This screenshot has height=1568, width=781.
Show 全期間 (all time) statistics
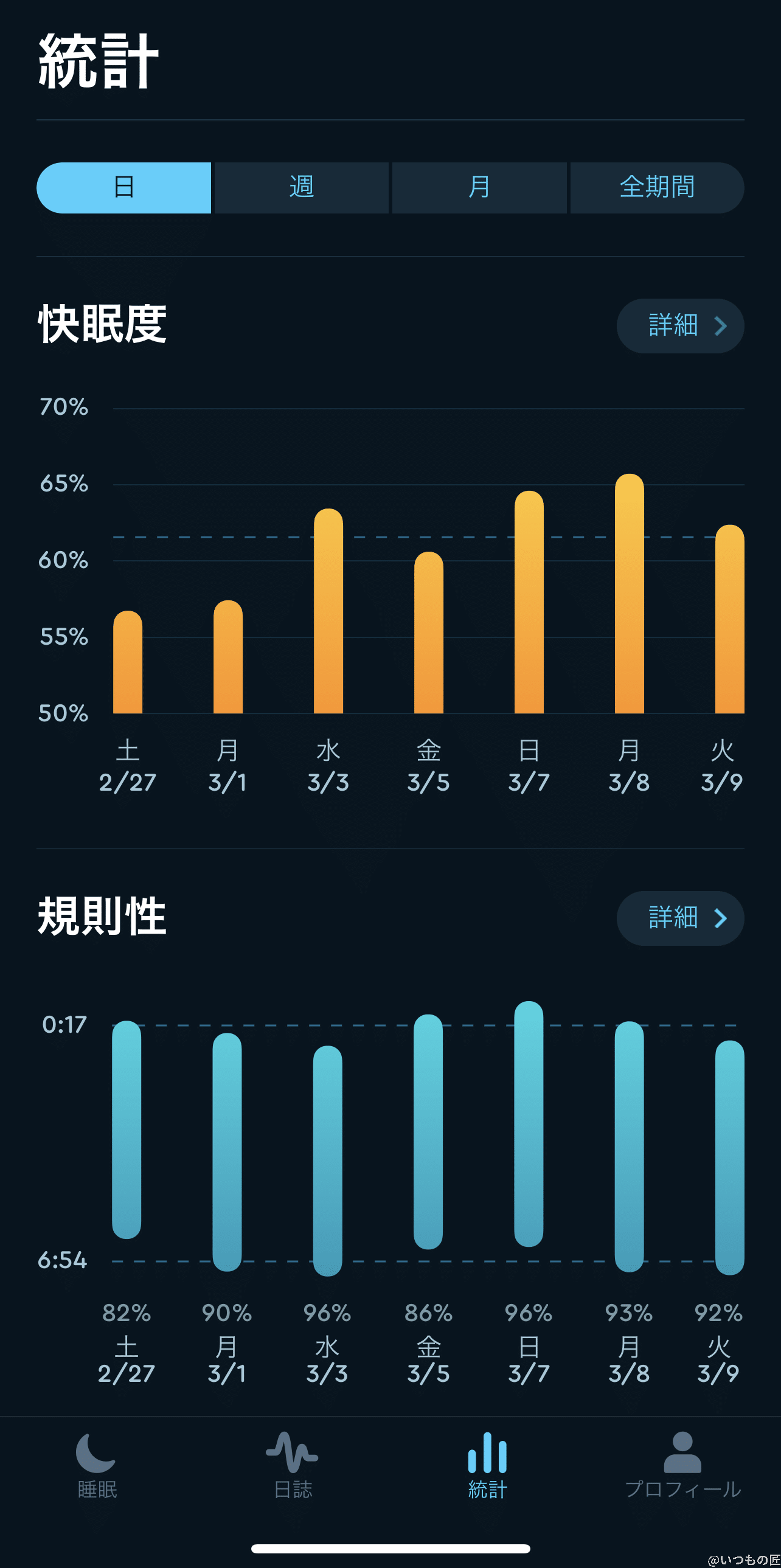pyautogui.click(x=657, y=187)
